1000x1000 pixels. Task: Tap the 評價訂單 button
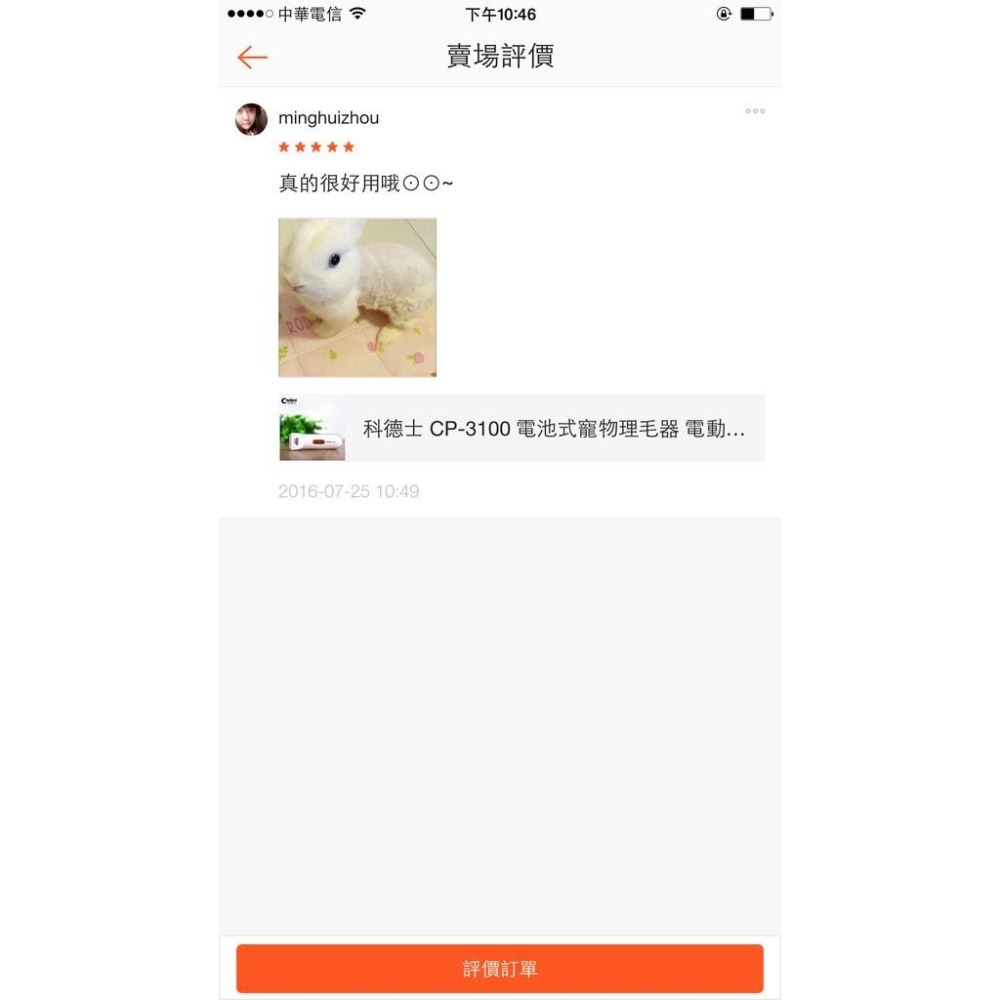[499, 968]
